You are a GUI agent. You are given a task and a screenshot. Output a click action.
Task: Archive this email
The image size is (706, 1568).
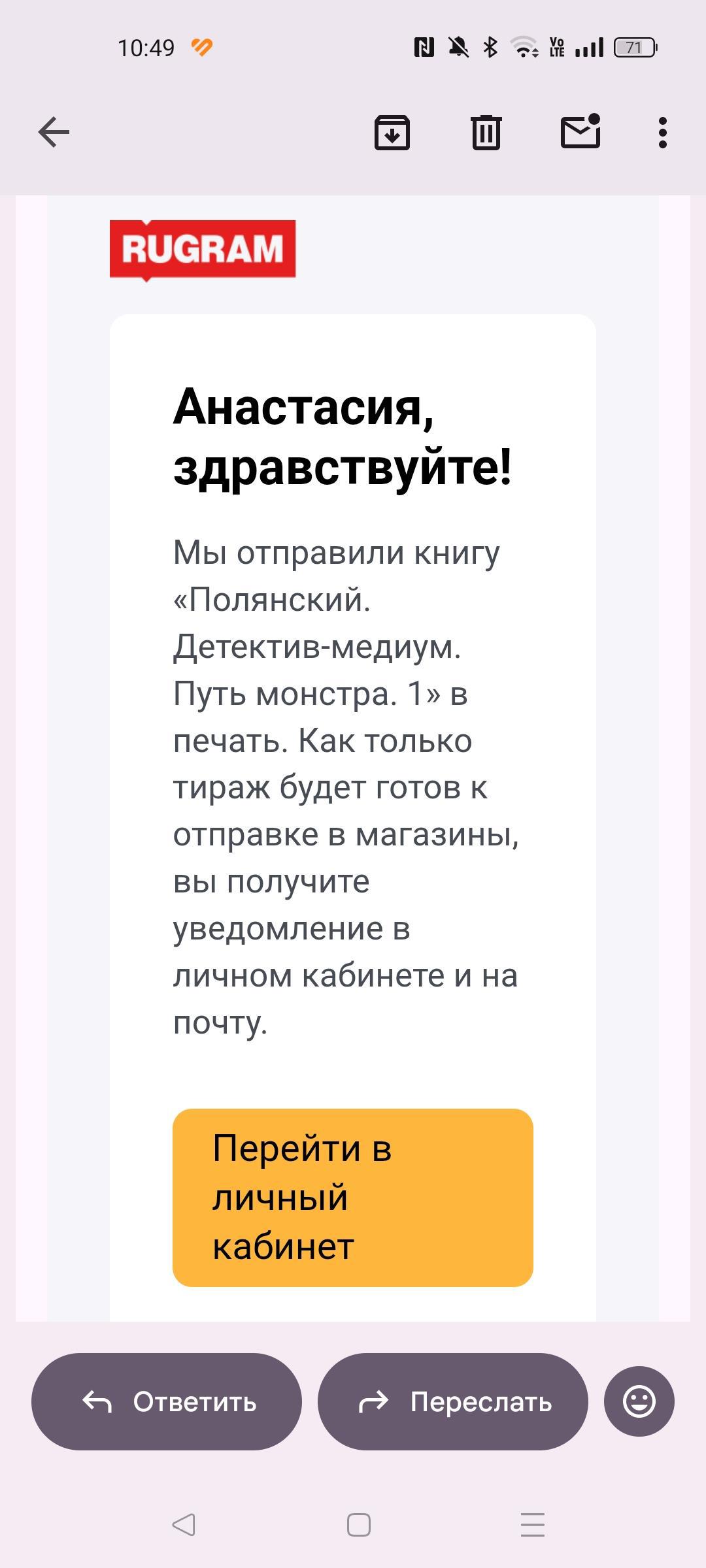392,133
